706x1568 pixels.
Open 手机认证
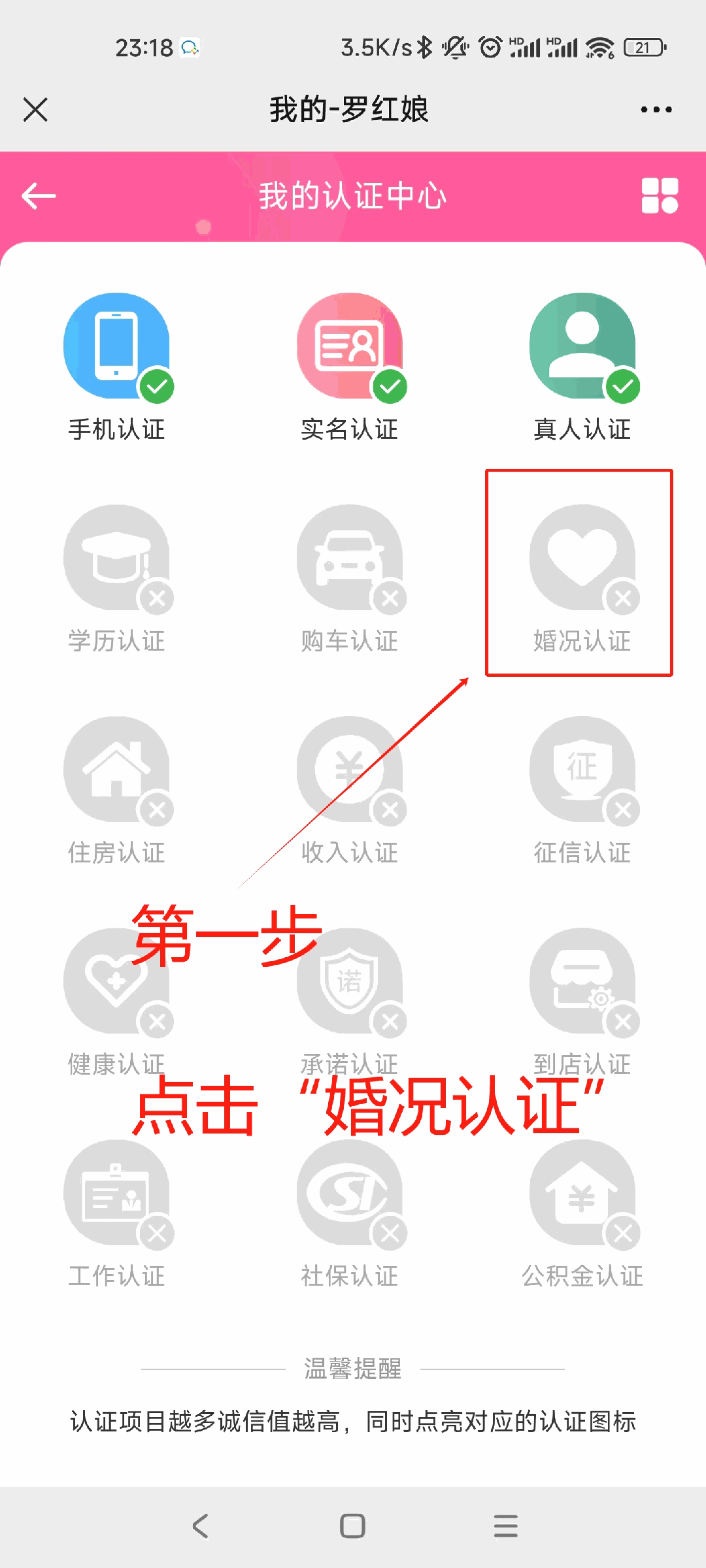(117, 346)
